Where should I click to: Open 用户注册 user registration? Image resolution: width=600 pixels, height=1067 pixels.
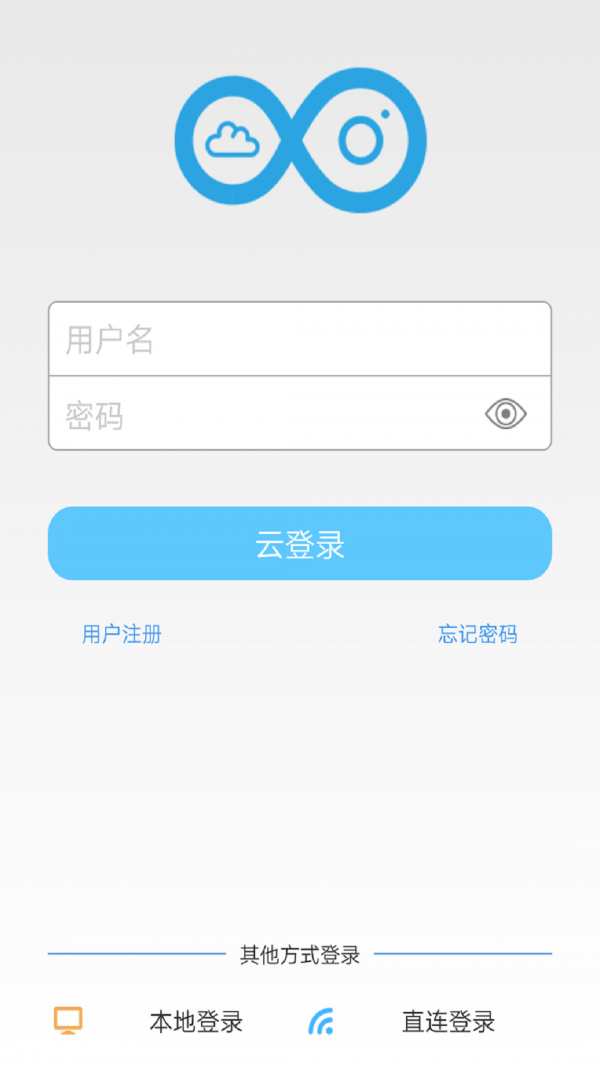pos(122,634)
